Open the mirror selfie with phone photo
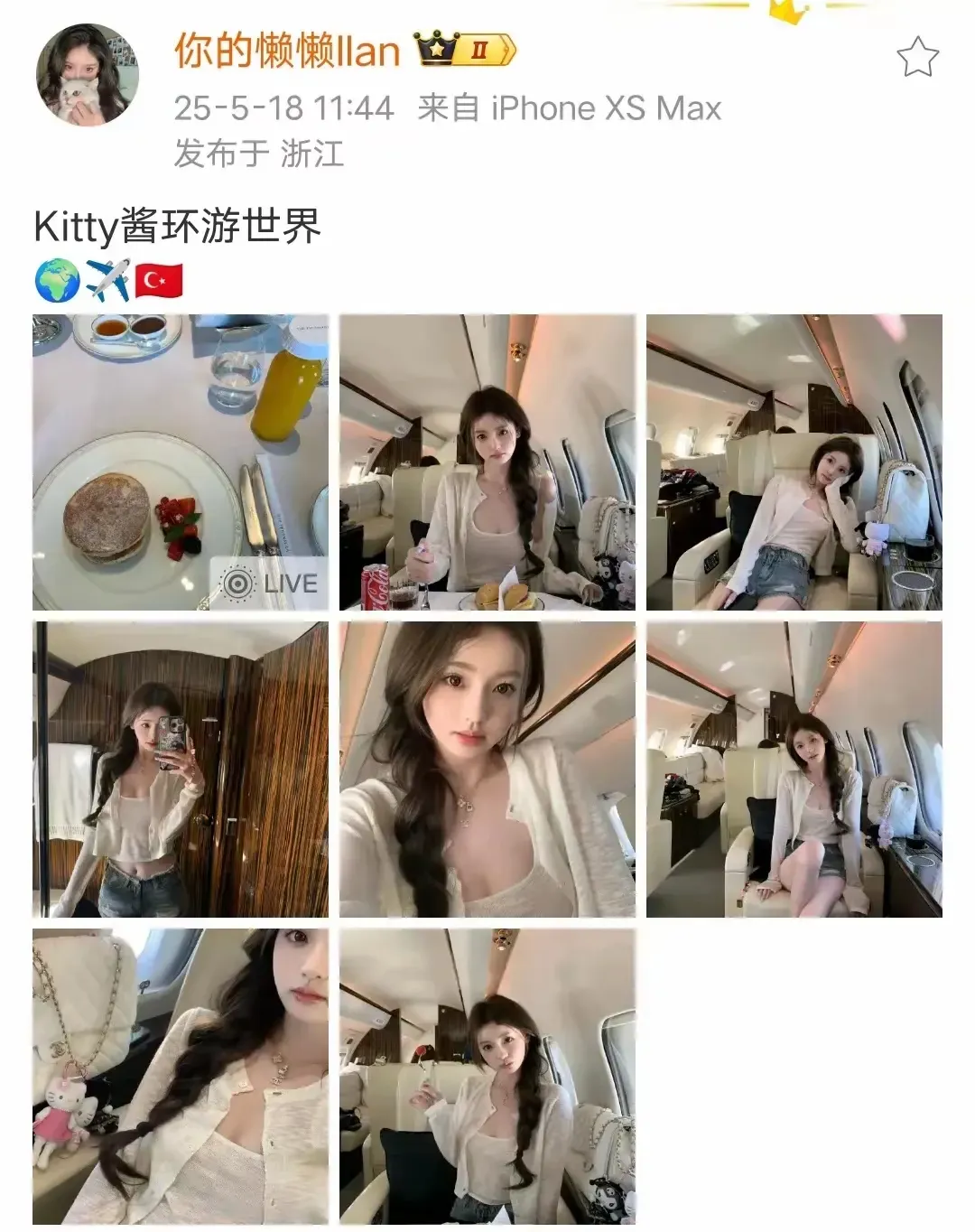Viewport: 975px width, 1232px height. click(x=181, y=770)
